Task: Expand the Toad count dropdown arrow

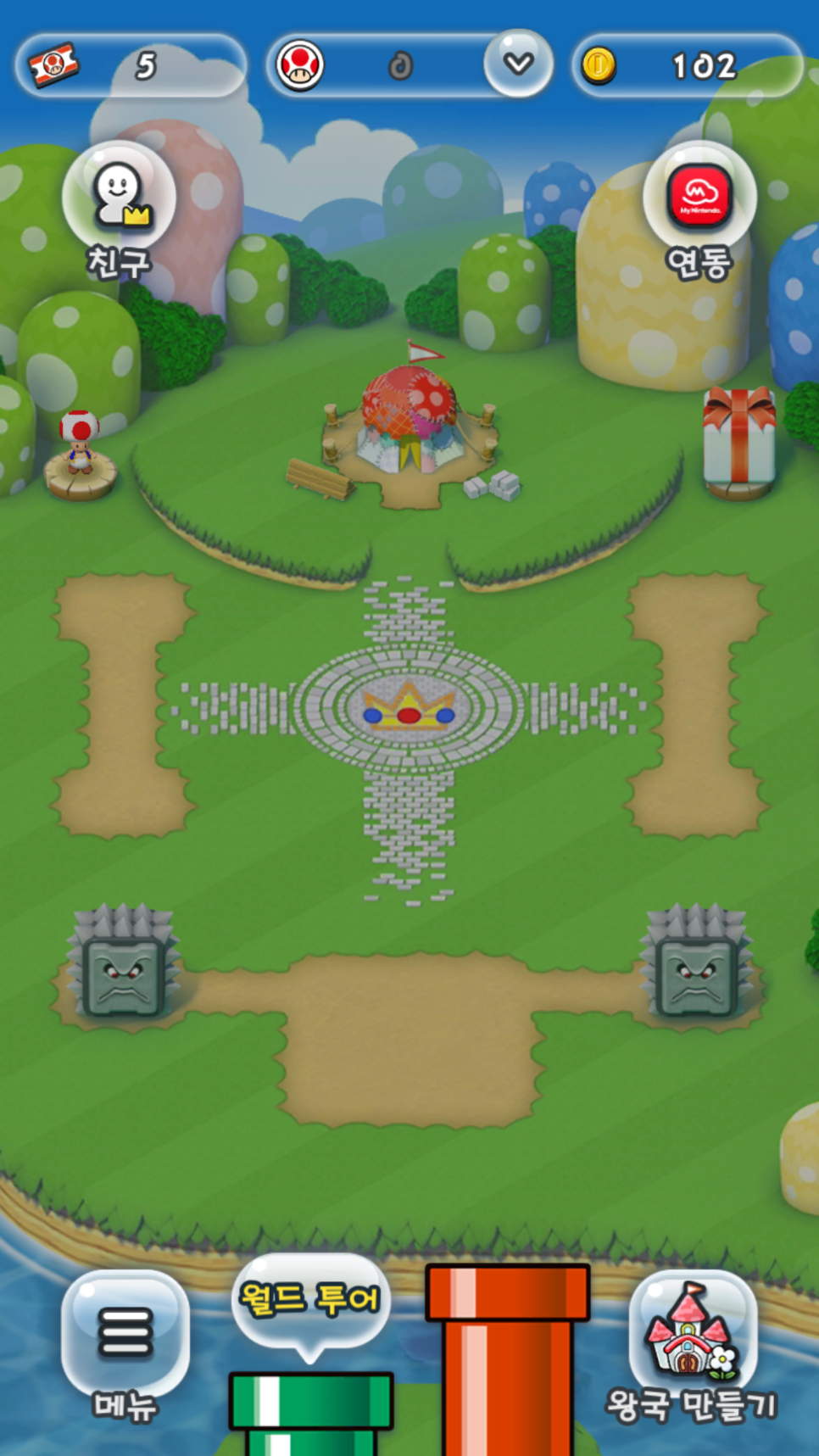Action: 518,64
